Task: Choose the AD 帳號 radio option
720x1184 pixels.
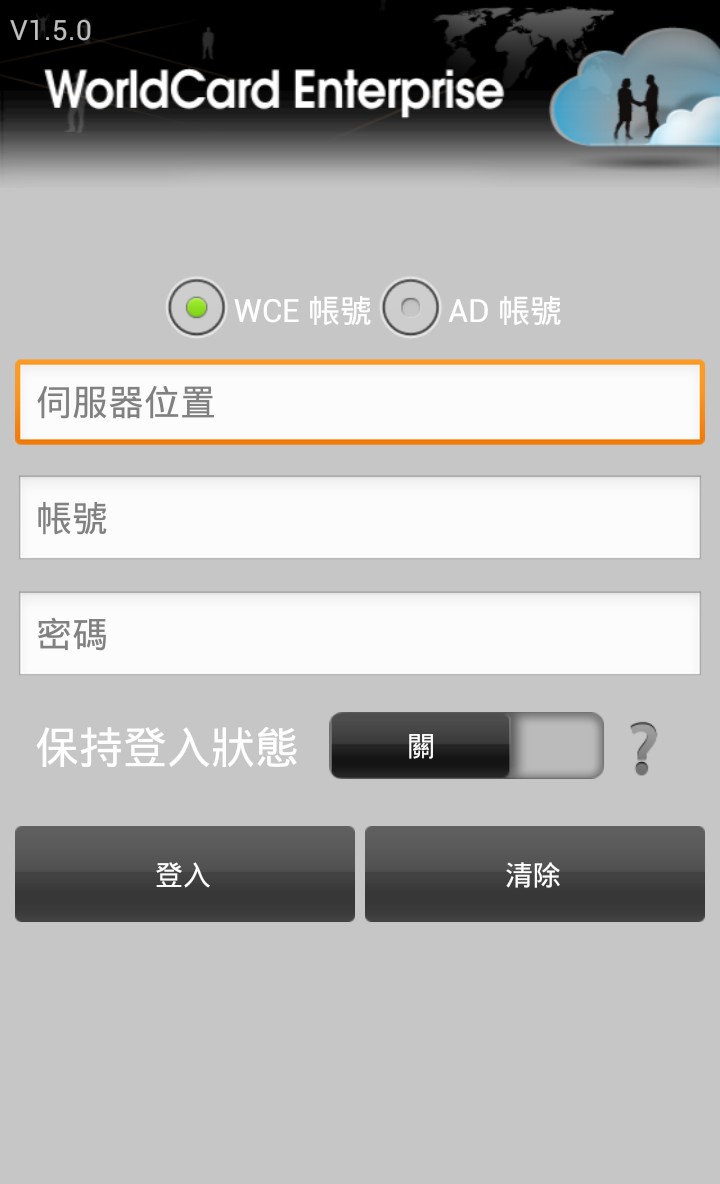Action: [410, 308]
